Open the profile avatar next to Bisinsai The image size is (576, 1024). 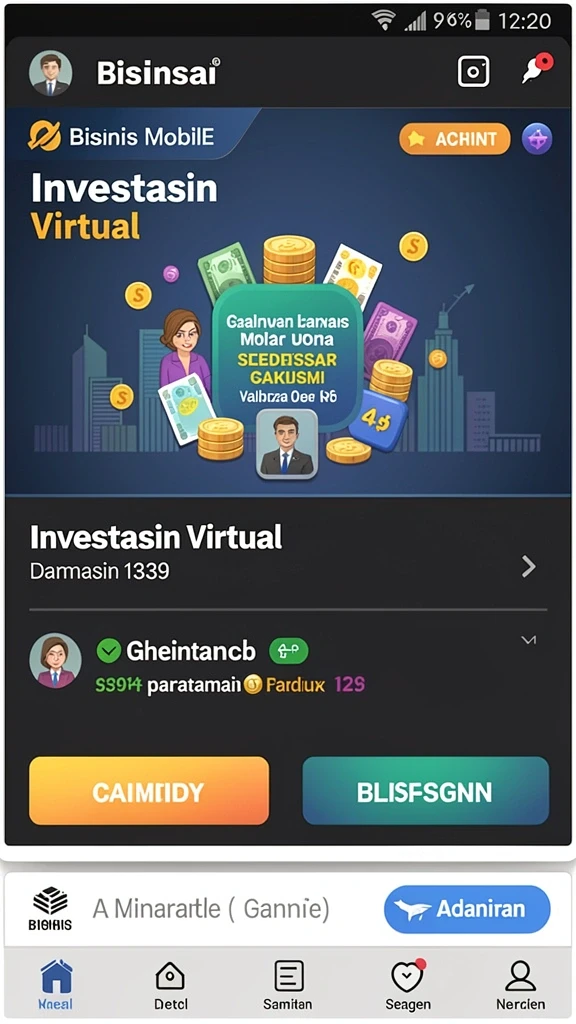point(50,73)
